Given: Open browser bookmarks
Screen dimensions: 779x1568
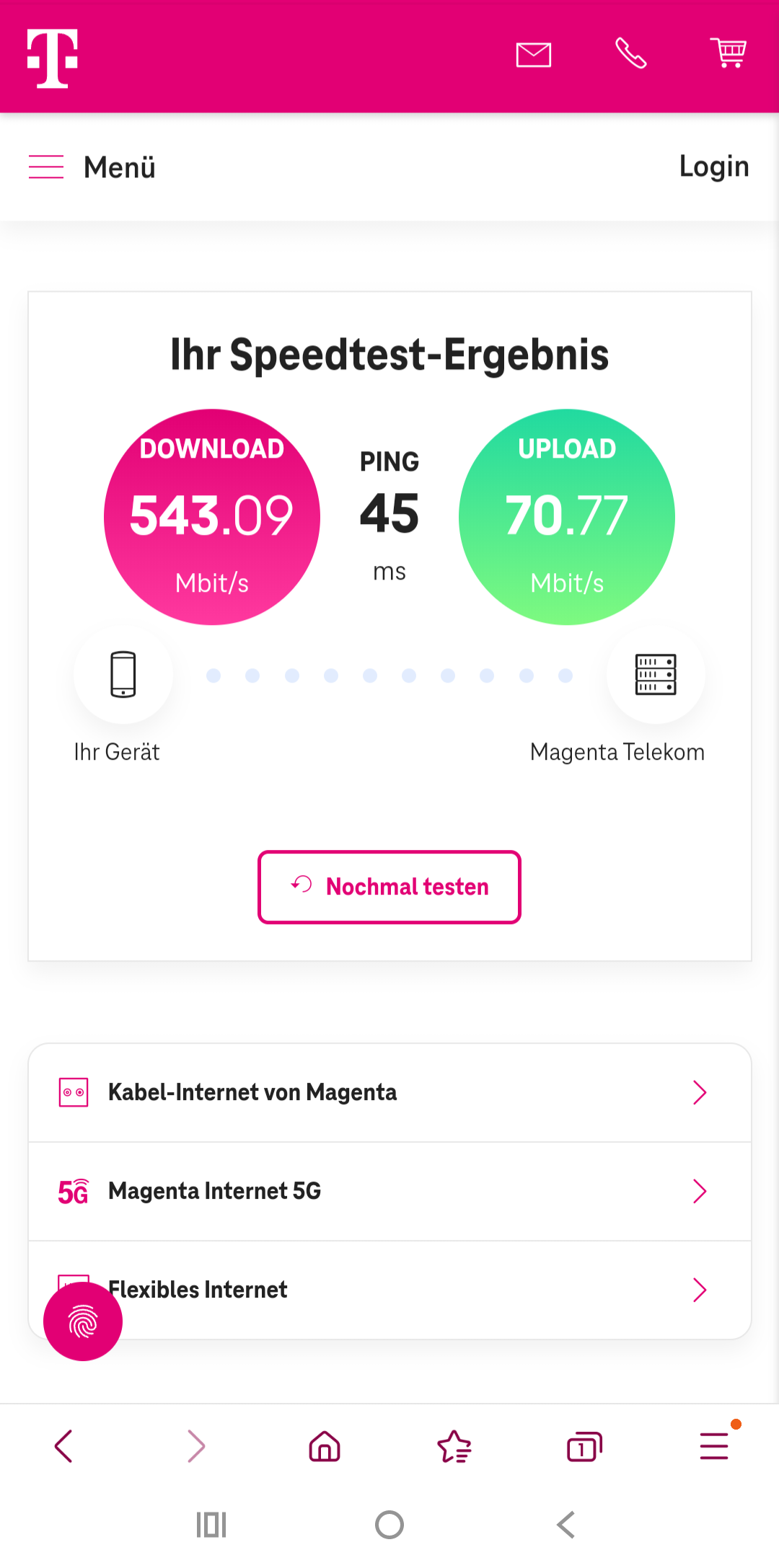Looking at the screenshot, I should (x=454, y=1446).
